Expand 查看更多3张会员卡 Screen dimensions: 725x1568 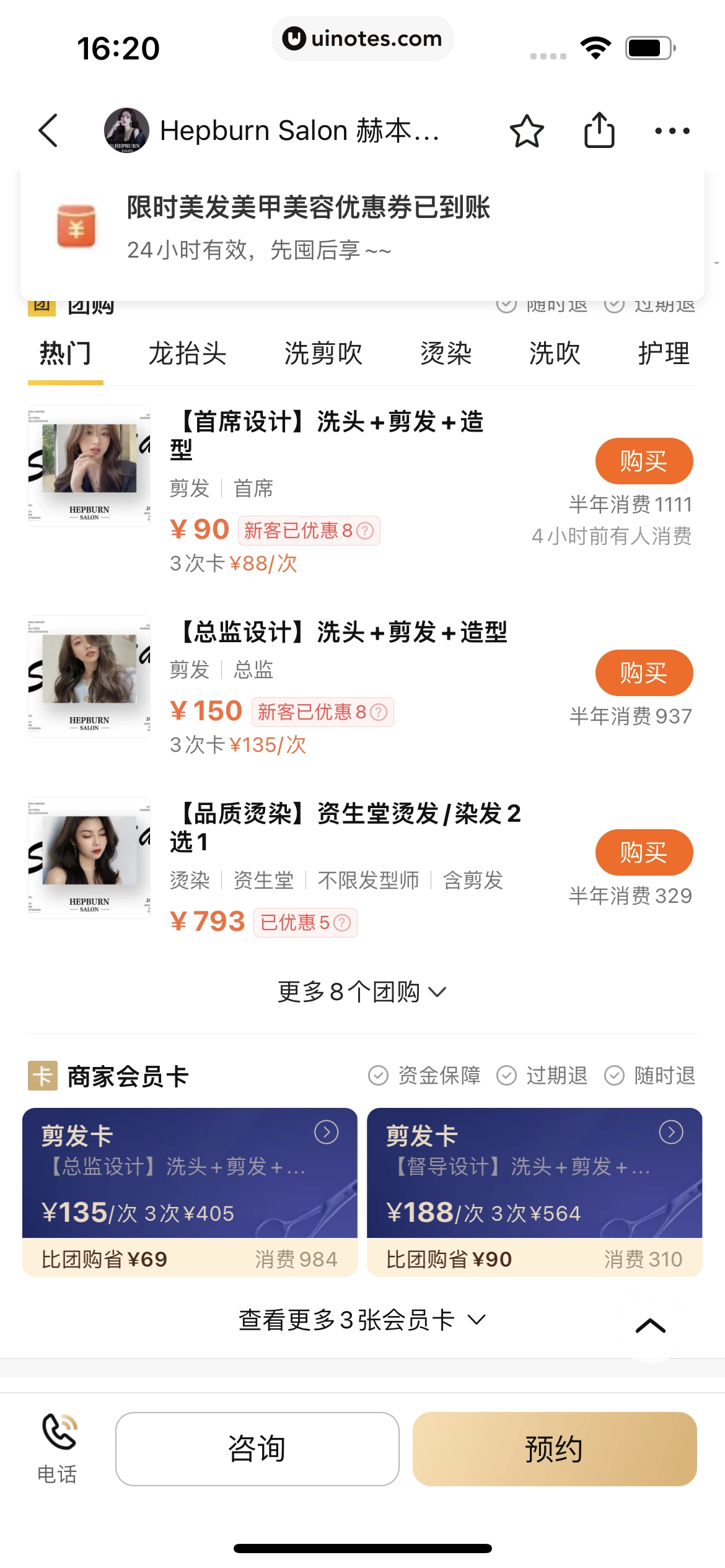click(x=362, y=1320)
